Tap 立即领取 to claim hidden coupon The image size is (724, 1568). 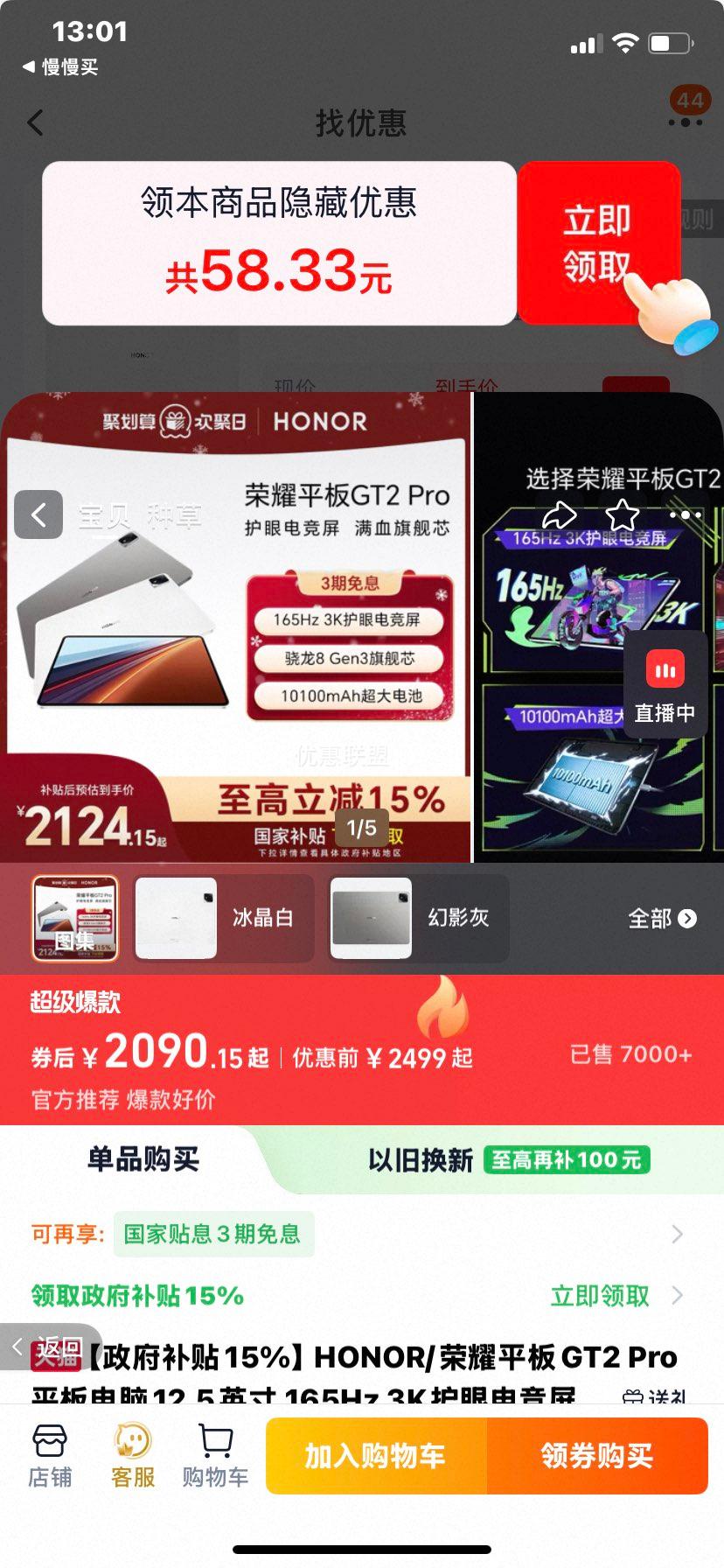(597, 242)
